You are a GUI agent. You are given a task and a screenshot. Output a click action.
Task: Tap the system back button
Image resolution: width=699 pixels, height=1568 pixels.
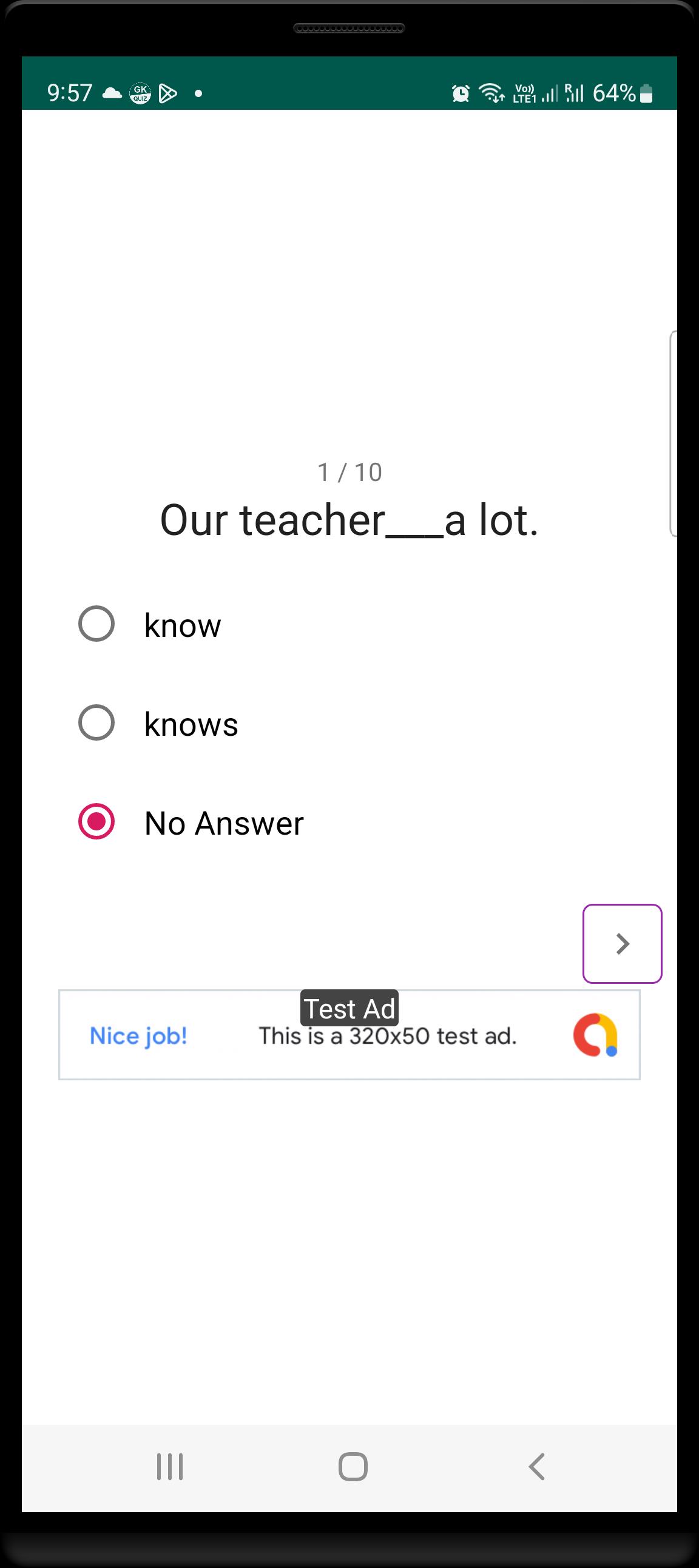(536, 1466)
